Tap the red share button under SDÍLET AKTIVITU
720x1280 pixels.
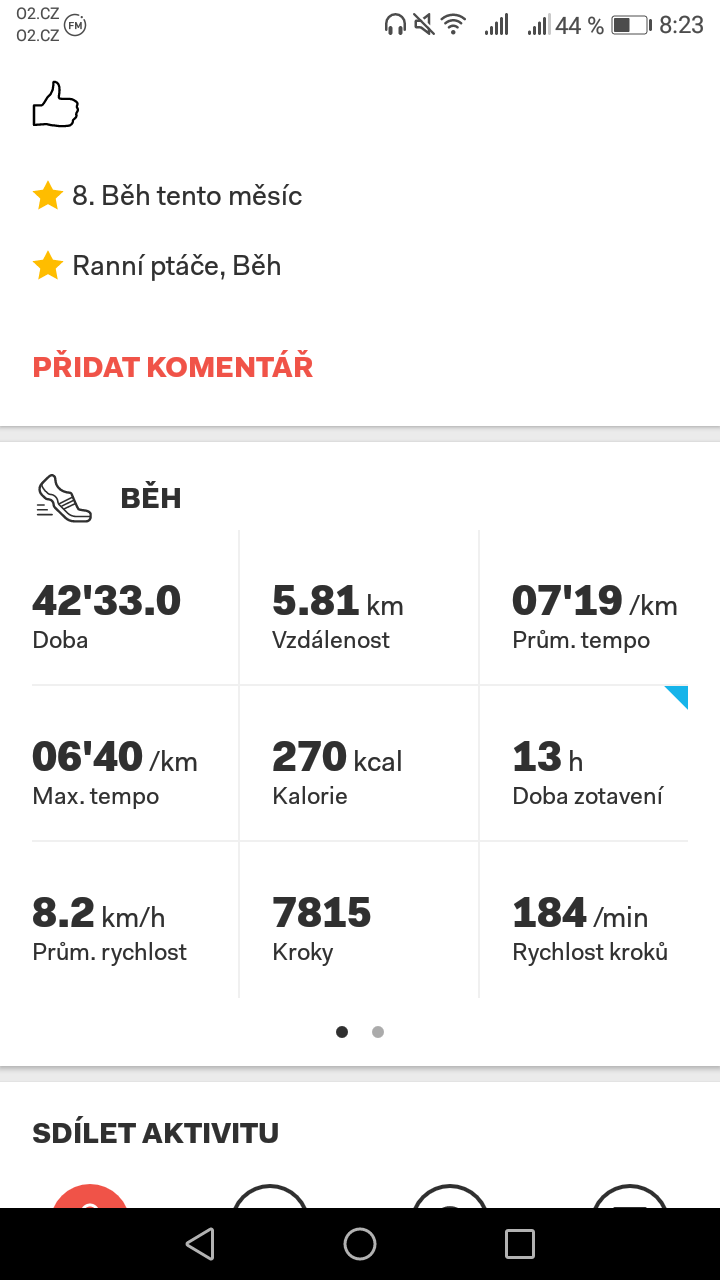tap(90, 1196)
